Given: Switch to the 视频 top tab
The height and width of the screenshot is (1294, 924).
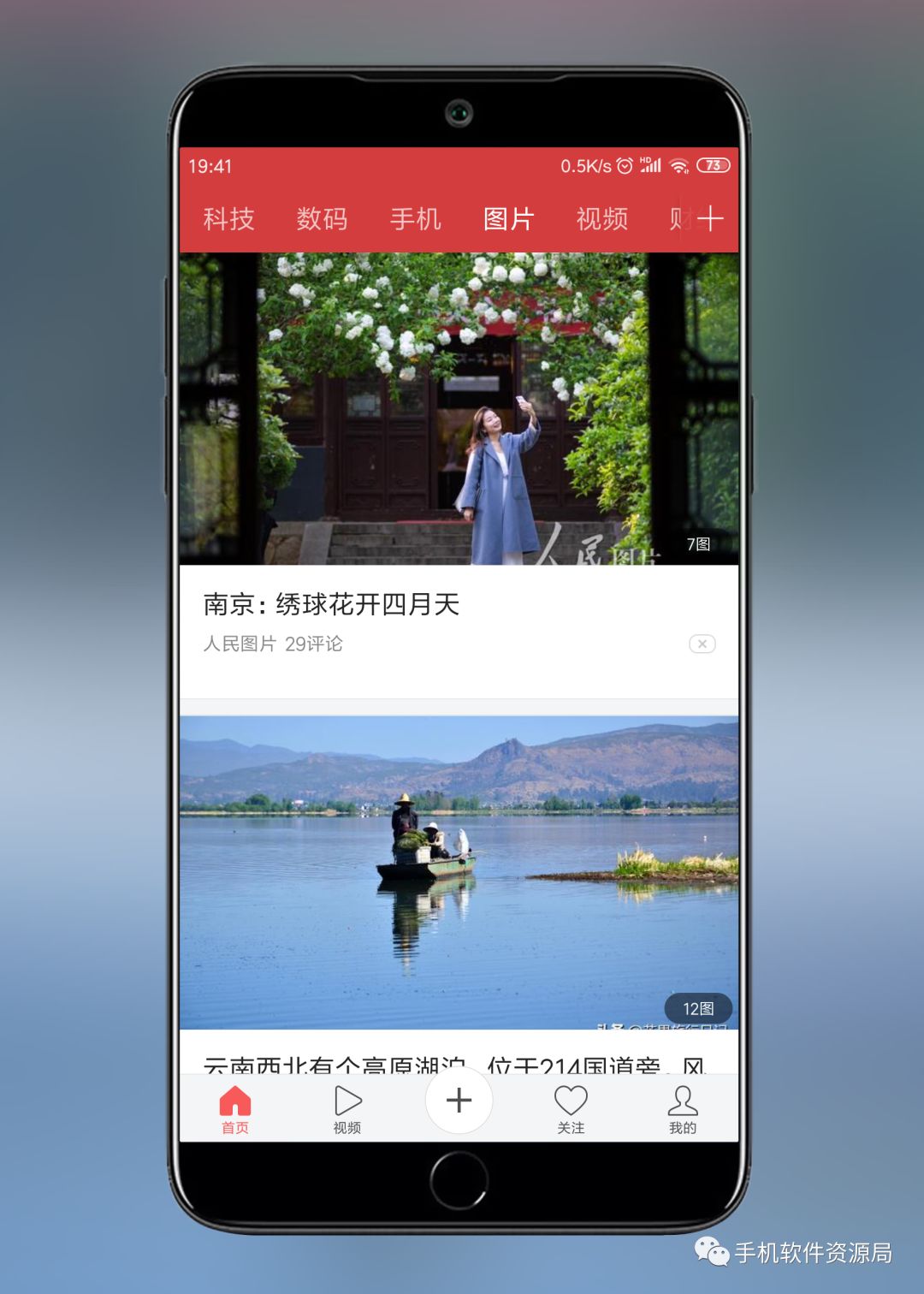Looking at the screenshot, I should coord(601,219).
